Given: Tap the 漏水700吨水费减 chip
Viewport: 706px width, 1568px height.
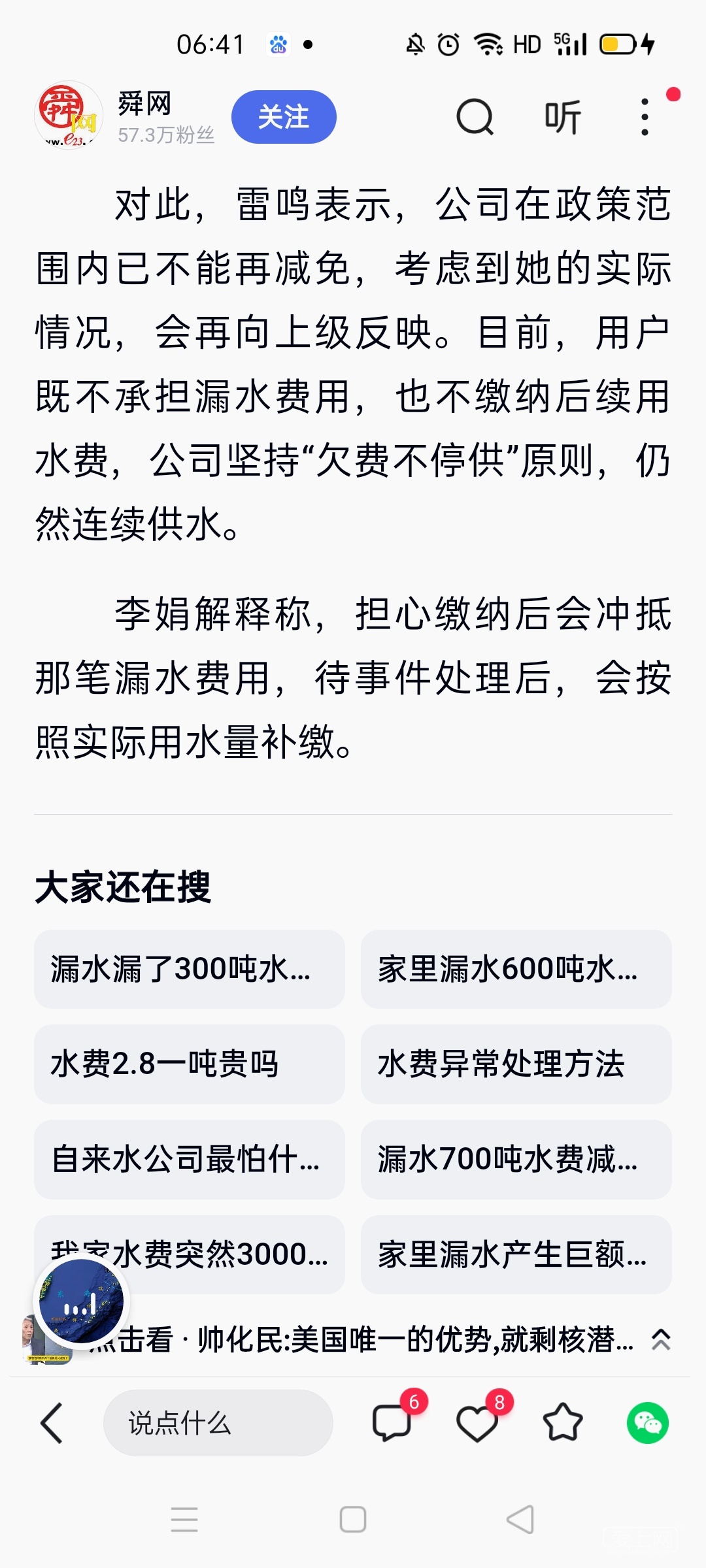Looking at the screenshot, I should tap(516, 1160).
